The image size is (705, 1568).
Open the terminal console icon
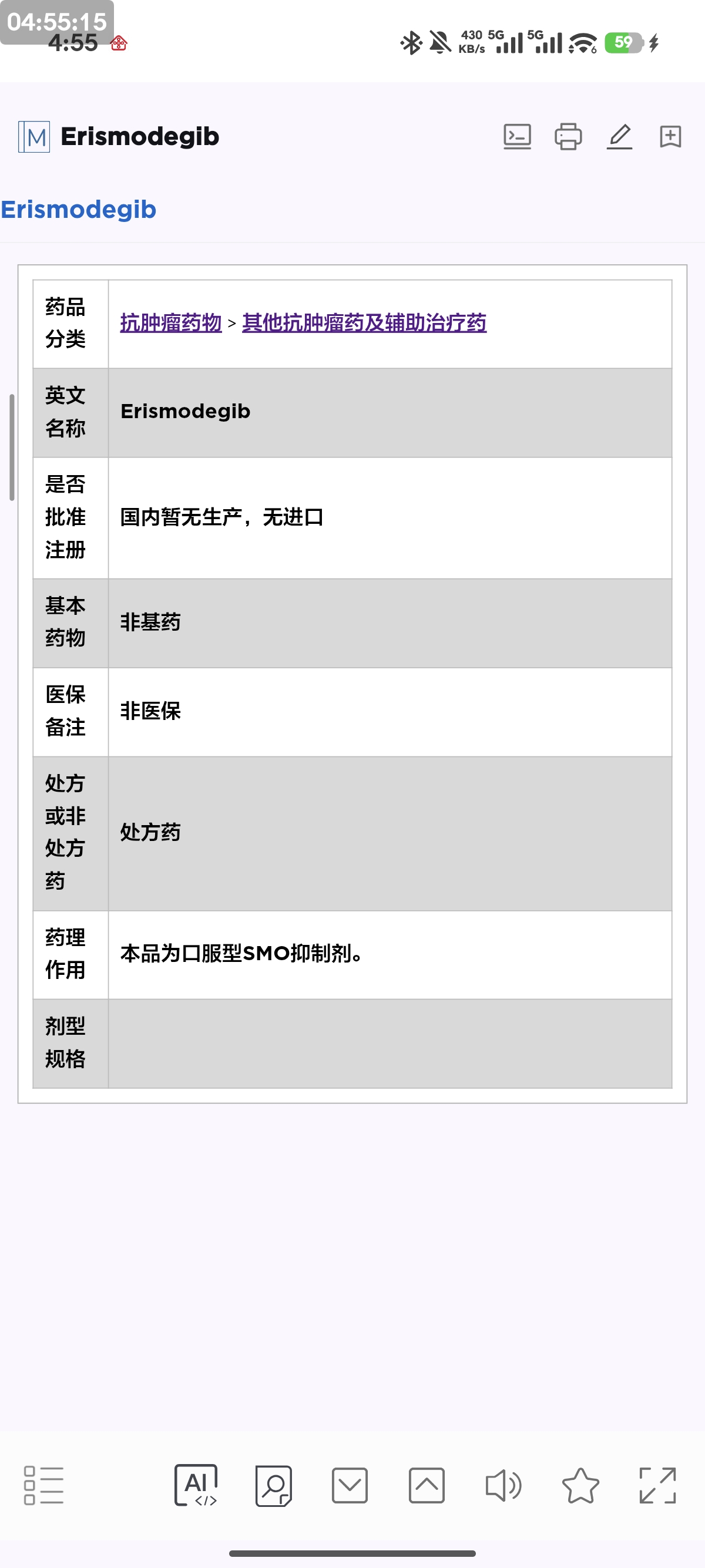tap(517, 136)
